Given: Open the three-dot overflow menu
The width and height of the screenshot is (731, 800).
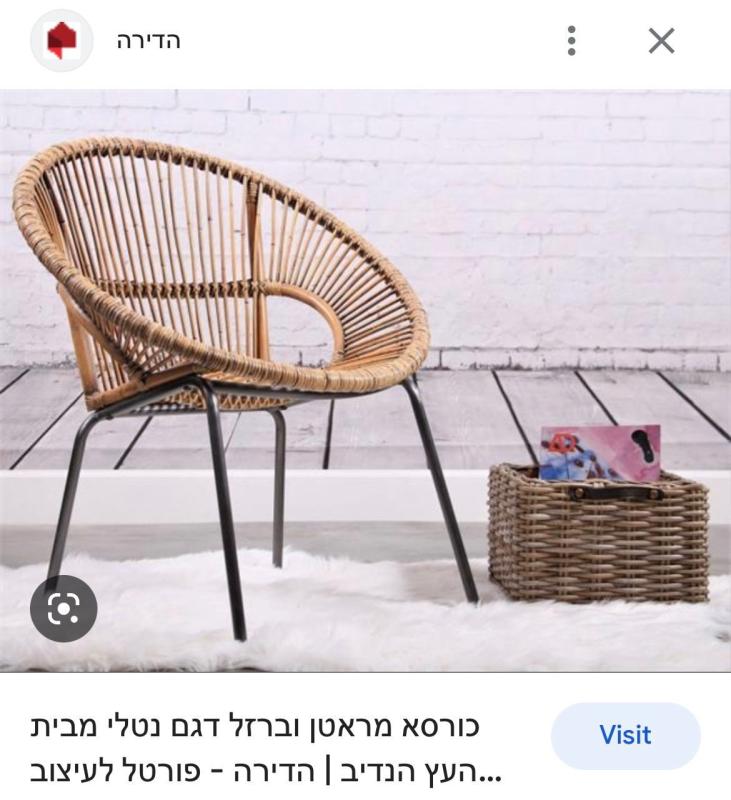Looking at the screenshot, I should point(571,41).
